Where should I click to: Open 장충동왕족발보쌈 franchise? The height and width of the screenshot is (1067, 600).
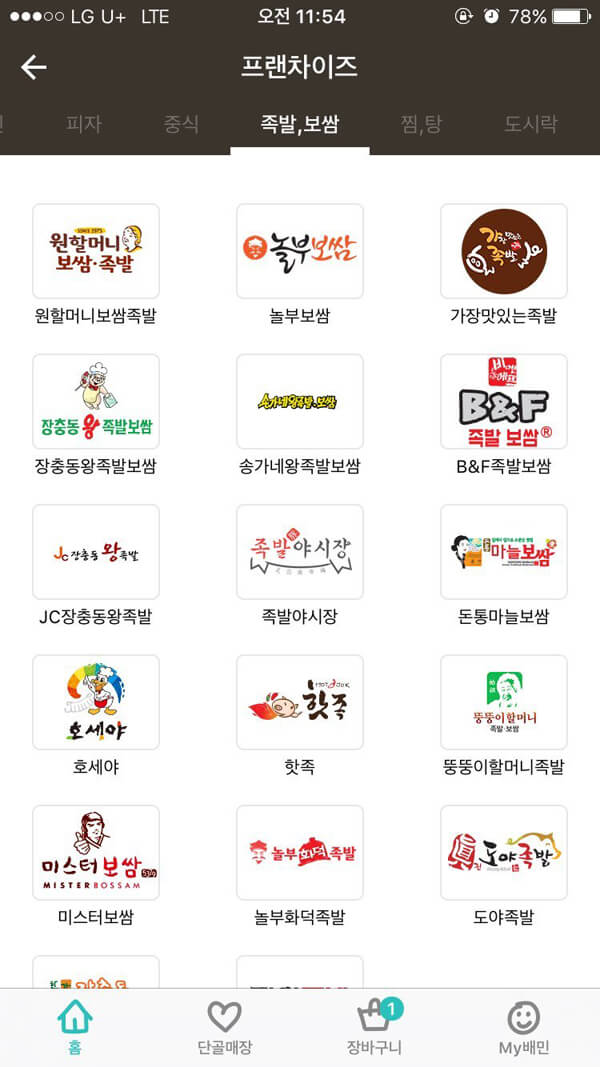(x=96, y=401)
